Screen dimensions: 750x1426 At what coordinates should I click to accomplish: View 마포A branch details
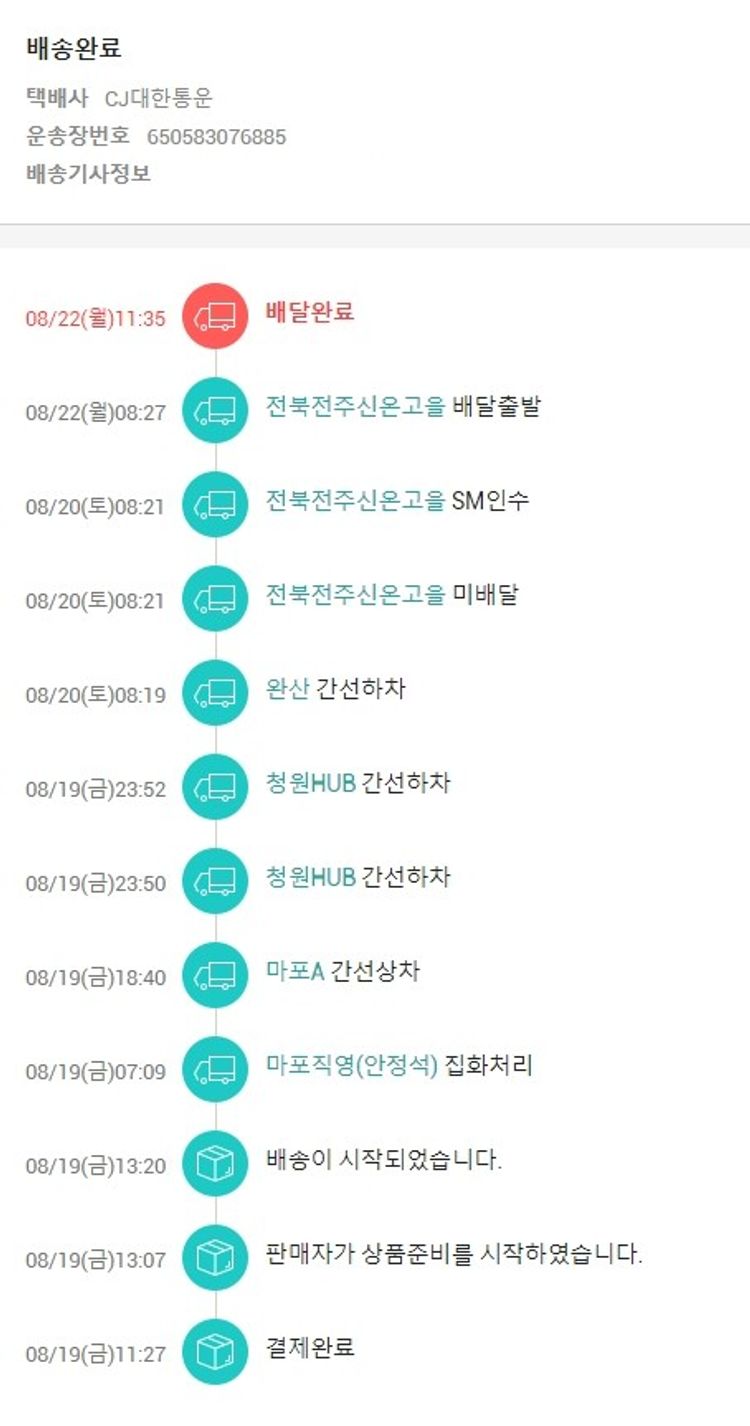pos(295,971)
